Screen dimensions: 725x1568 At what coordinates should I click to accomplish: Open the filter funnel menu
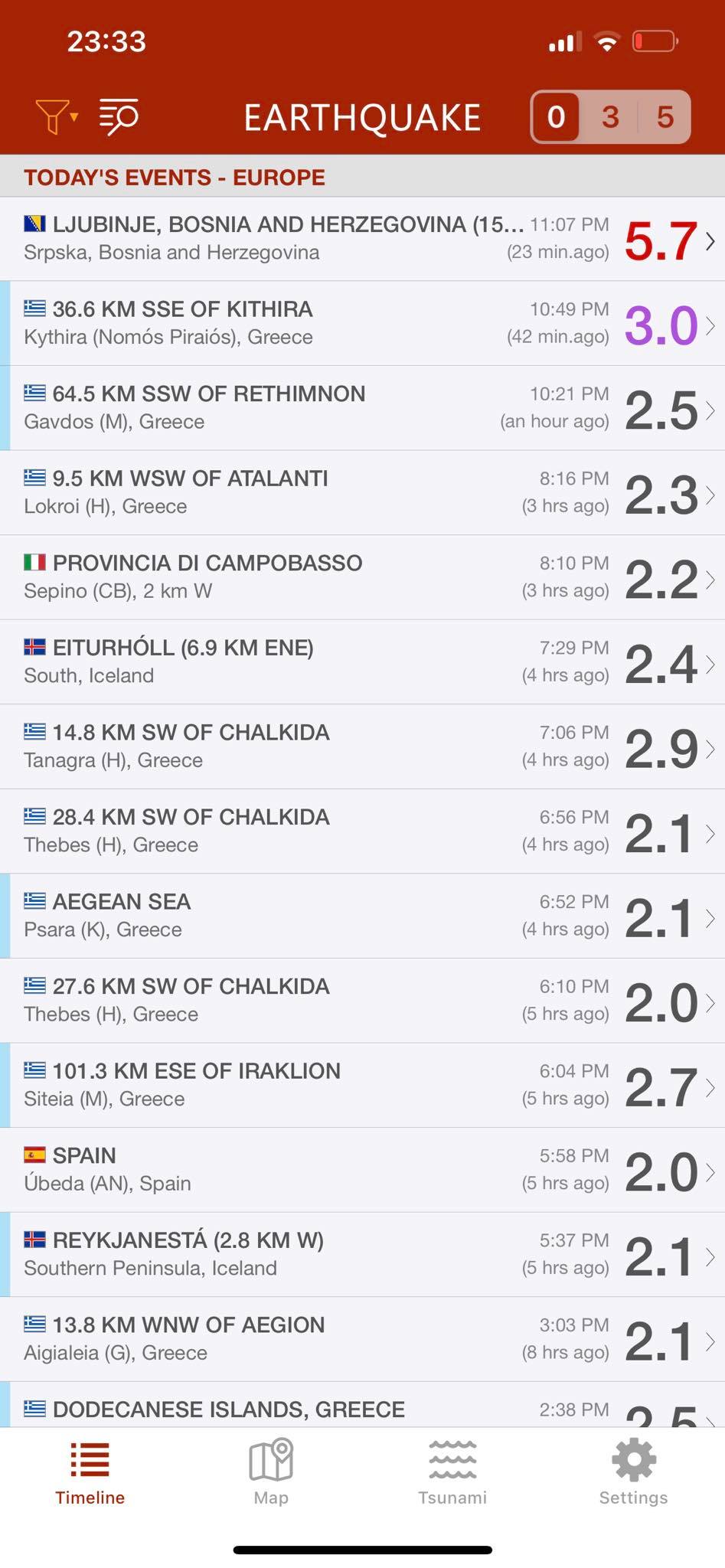coord(57,116)
